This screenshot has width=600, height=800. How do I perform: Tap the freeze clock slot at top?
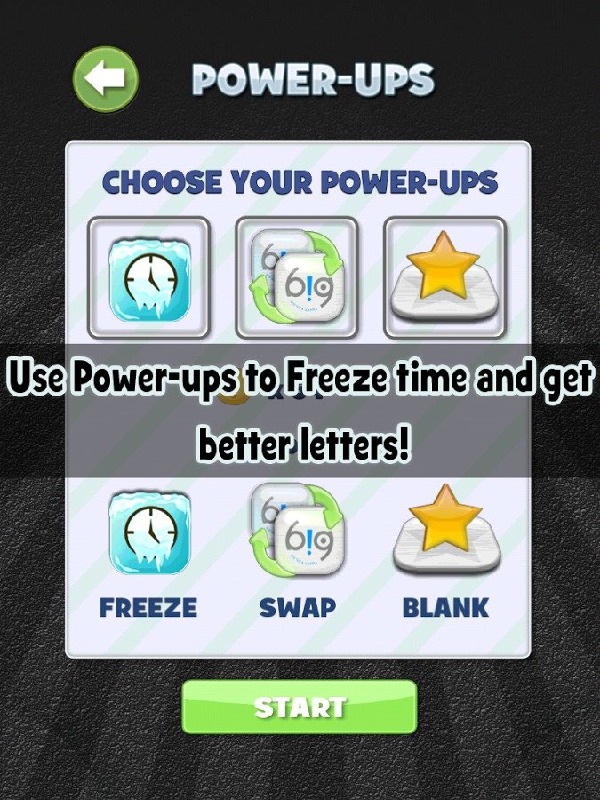(148, 278)
